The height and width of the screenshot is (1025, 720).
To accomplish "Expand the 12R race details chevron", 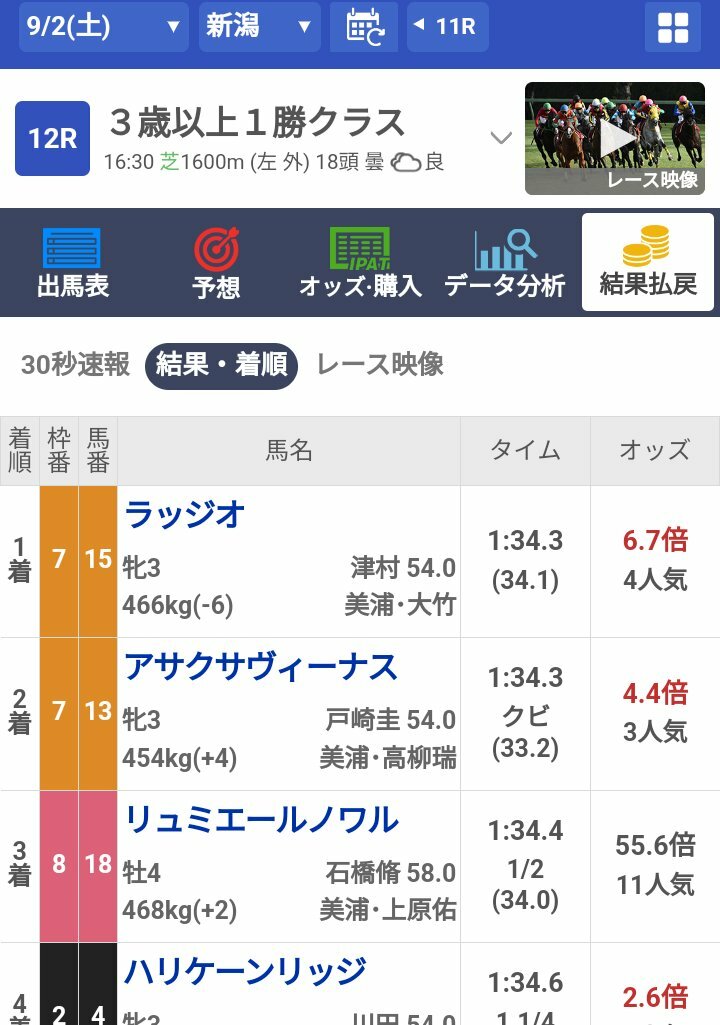I will [x=500, y=138].
